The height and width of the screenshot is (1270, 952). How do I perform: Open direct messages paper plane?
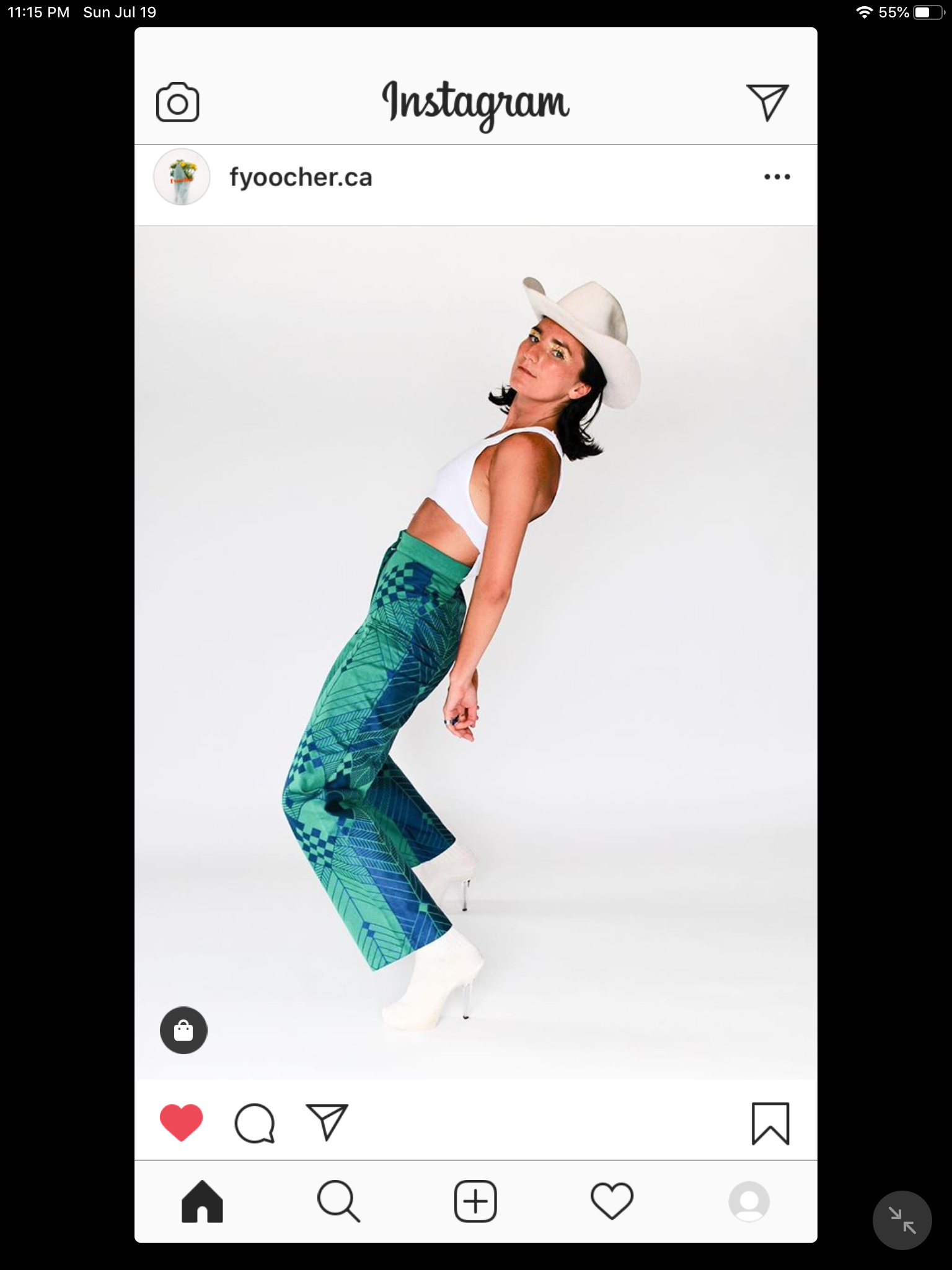tap(767, 102)
